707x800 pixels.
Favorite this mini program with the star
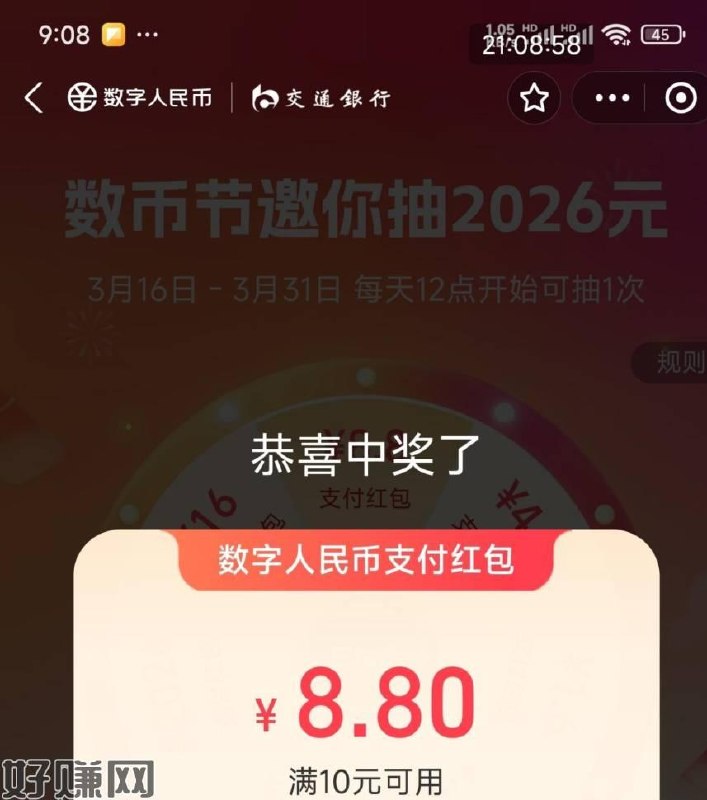535,98
